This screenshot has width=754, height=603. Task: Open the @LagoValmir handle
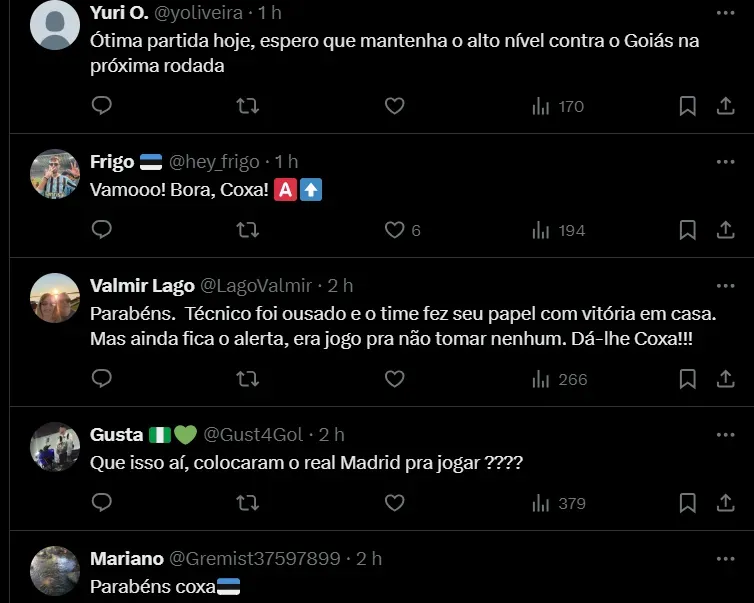(257, 286)
